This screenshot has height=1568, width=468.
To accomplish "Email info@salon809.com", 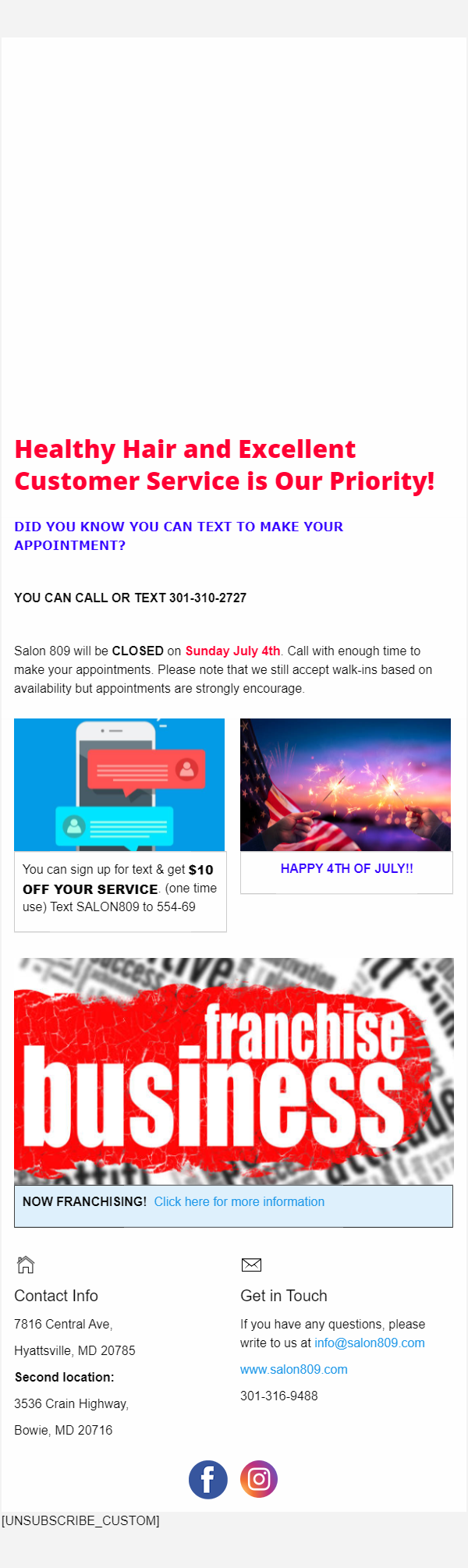I will [369, 1343].
